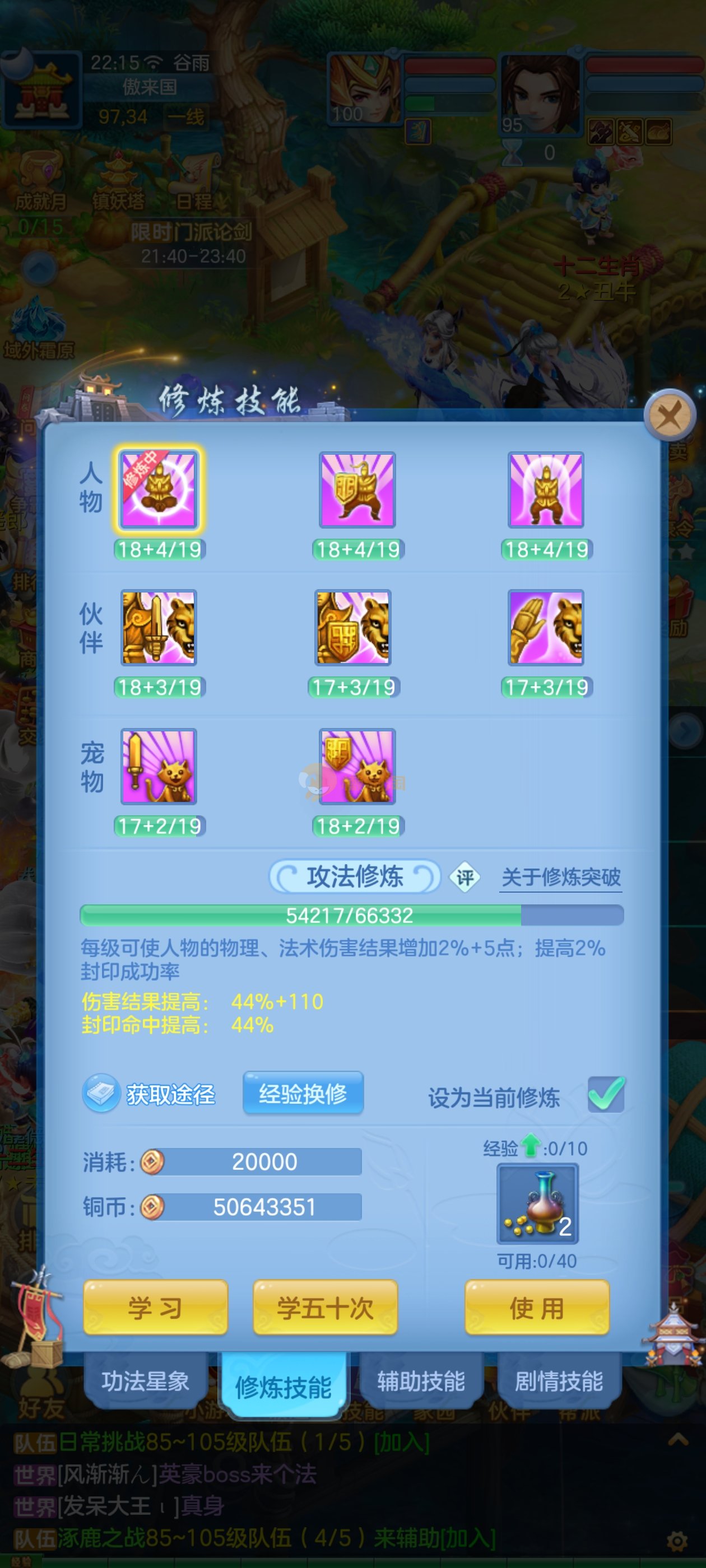
Task: Open the 关于修炼突破 link
Action: (560, 877)
